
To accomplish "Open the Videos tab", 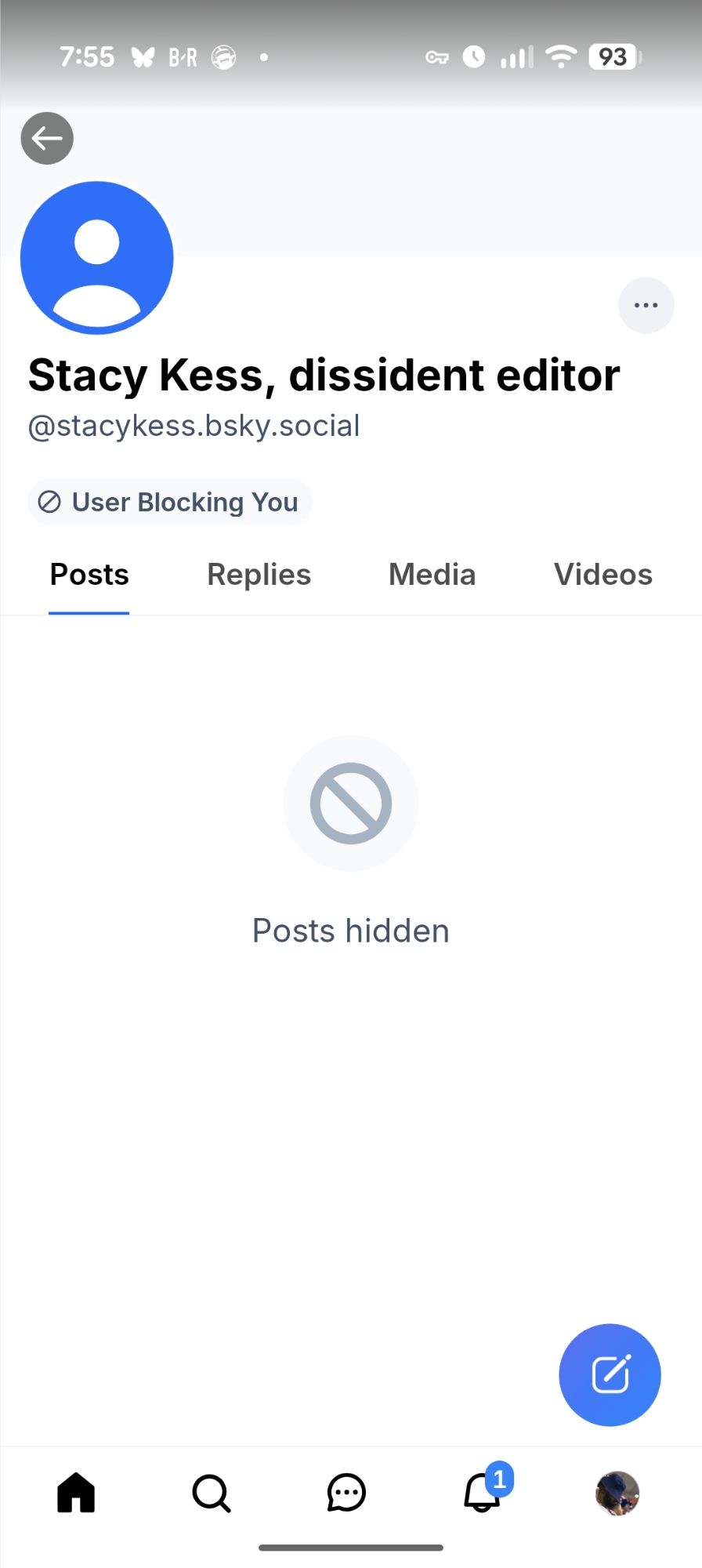I will pos(602,575).
